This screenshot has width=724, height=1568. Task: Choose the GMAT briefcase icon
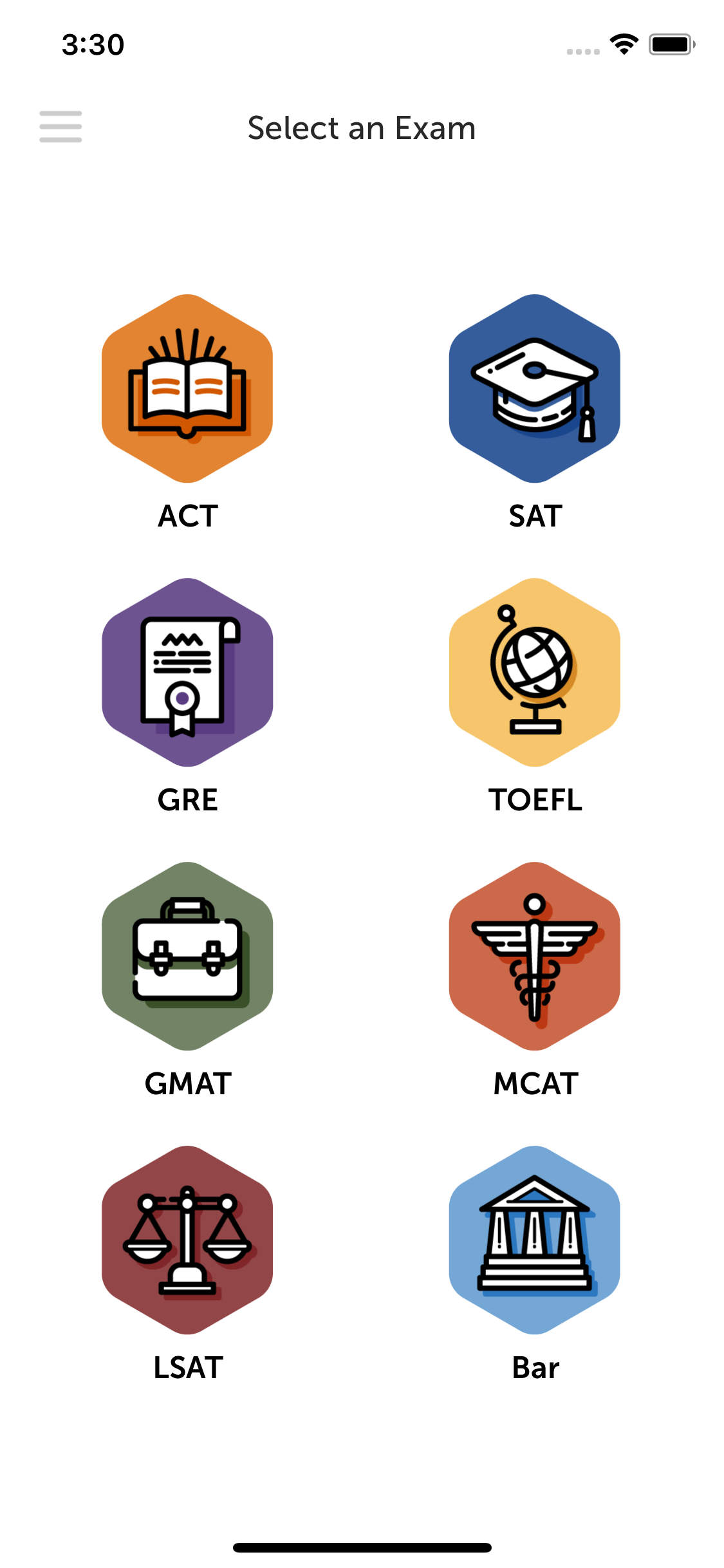[x=187, y=958]
